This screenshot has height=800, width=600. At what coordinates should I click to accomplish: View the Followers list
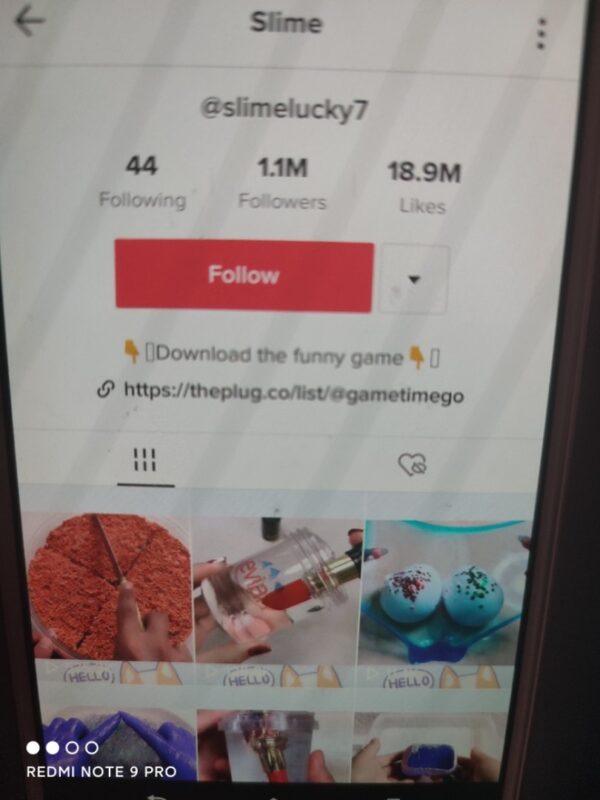tap(282, 183)
